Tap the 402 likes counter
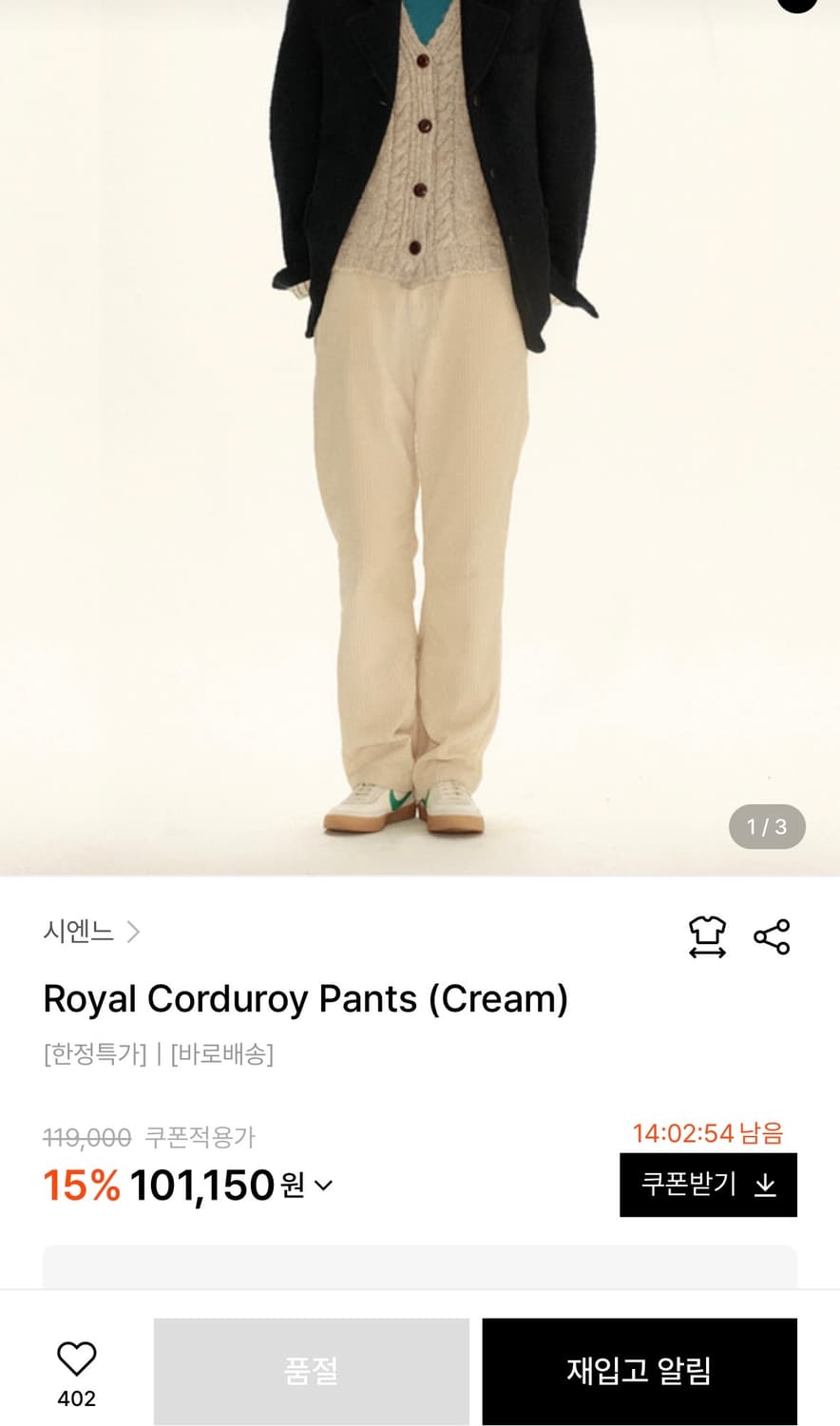 pos(78,1398)
